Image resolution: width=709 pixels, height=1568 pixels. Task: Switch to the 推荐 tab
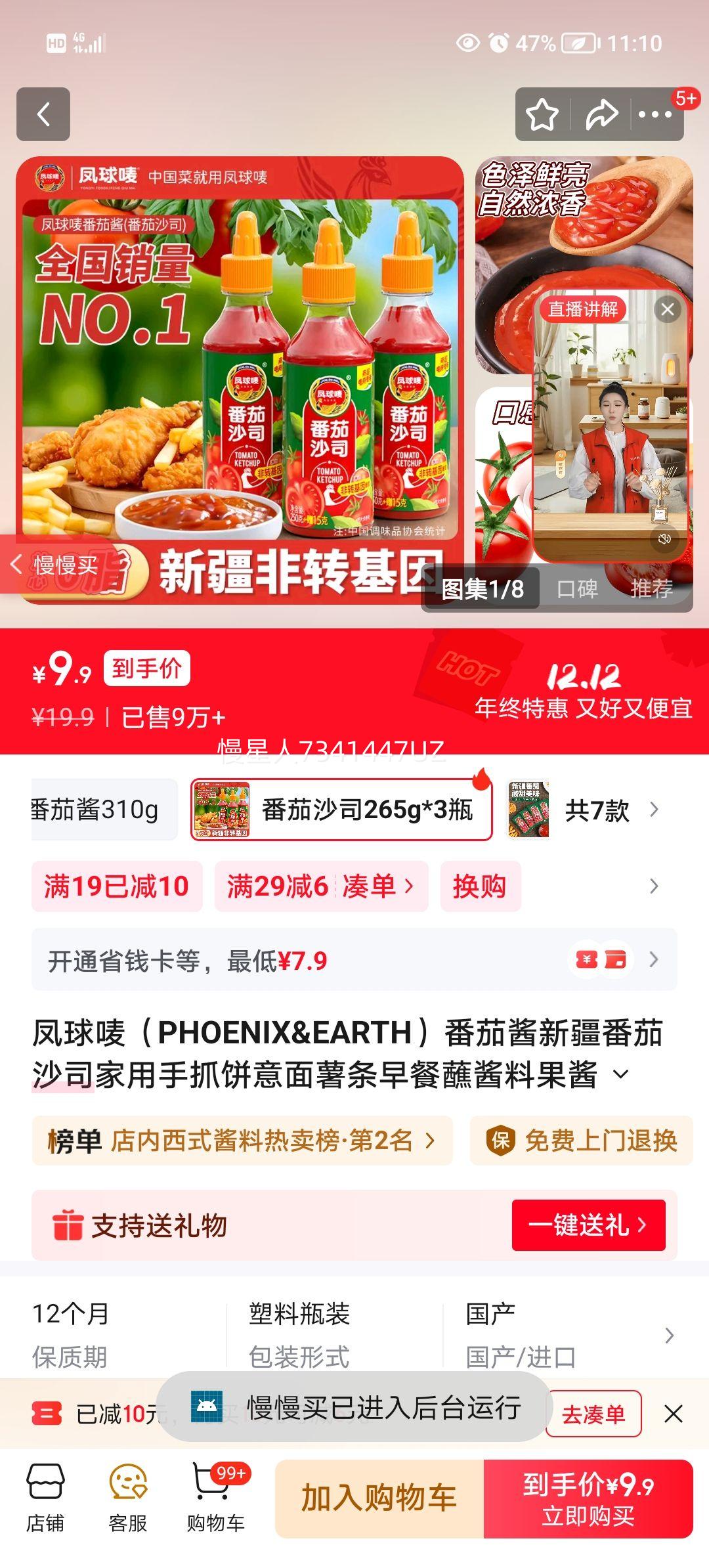[x=653, y=590]
